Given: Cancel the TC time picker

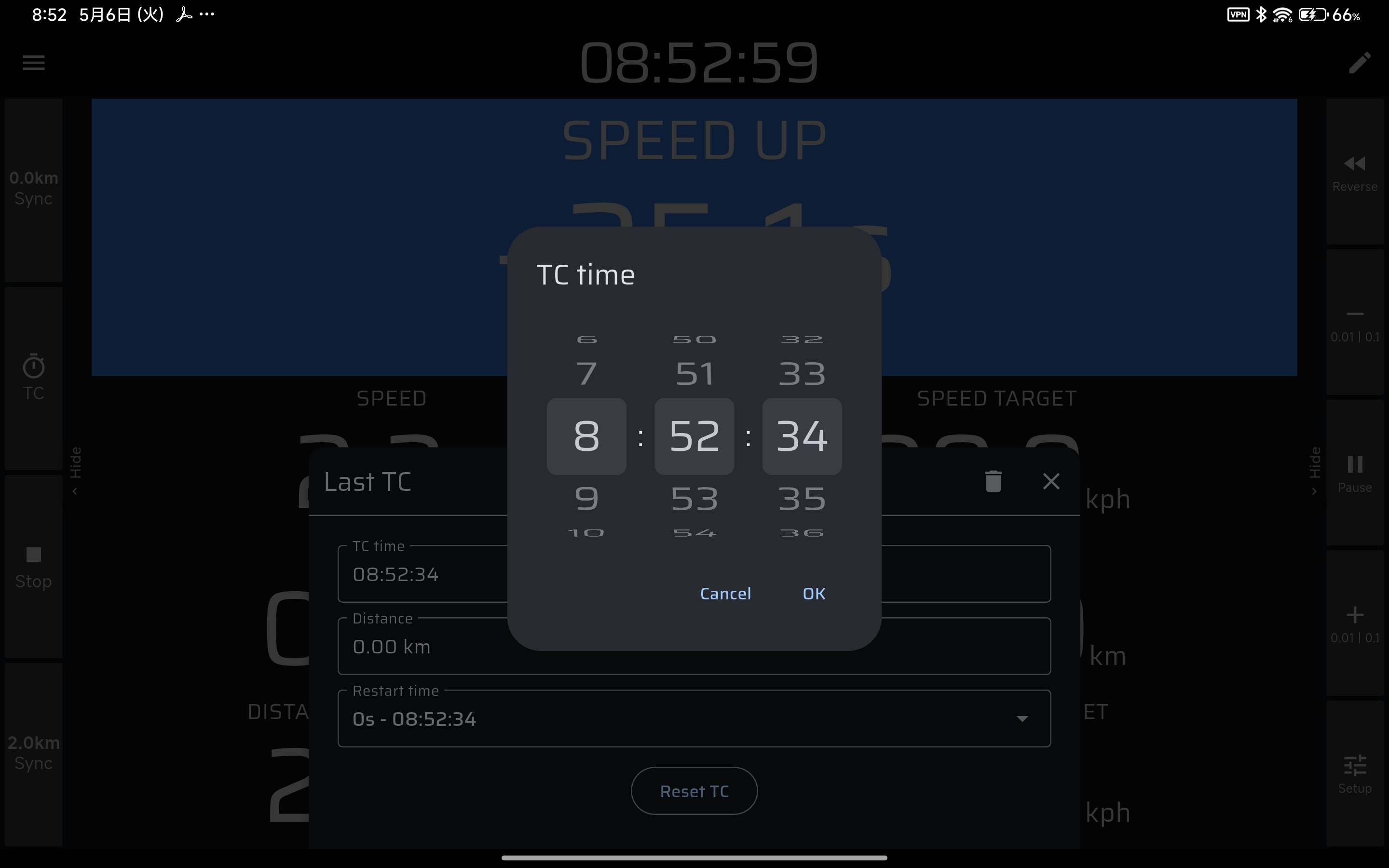Looking at the screenshot, I should pos(725,594).
